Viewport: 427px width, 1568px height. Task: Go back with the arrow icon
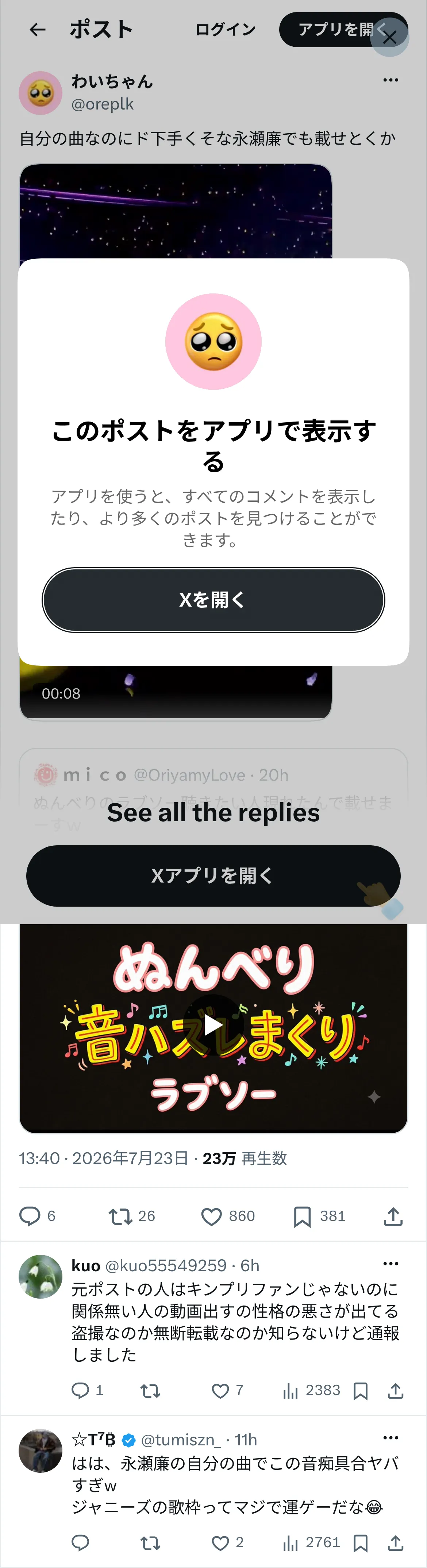tap(38, 29)
